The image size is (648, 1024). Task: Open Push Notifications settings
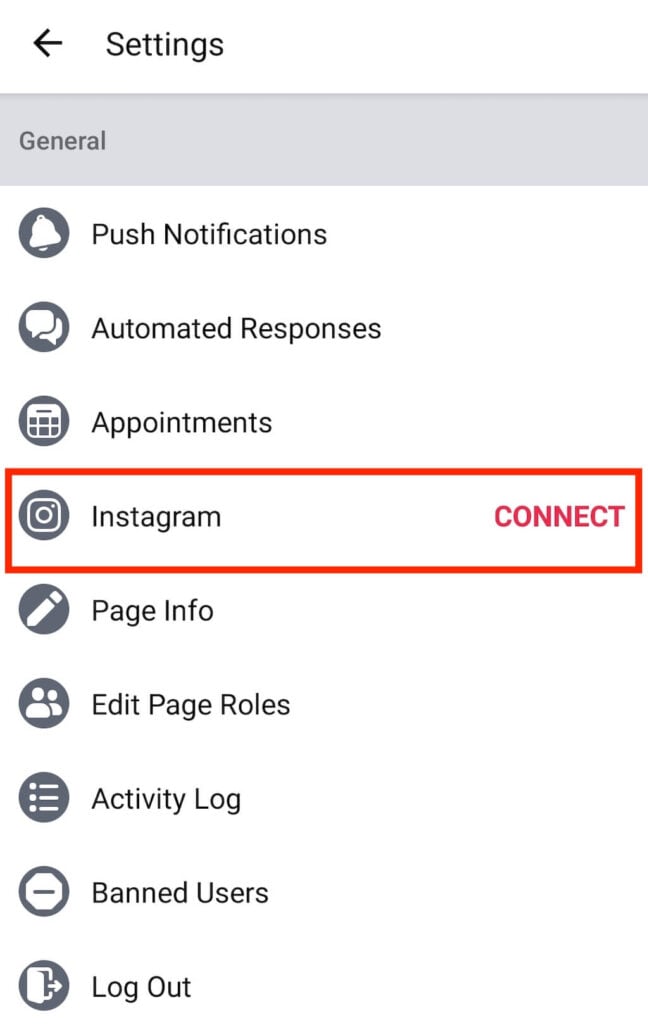209,235
